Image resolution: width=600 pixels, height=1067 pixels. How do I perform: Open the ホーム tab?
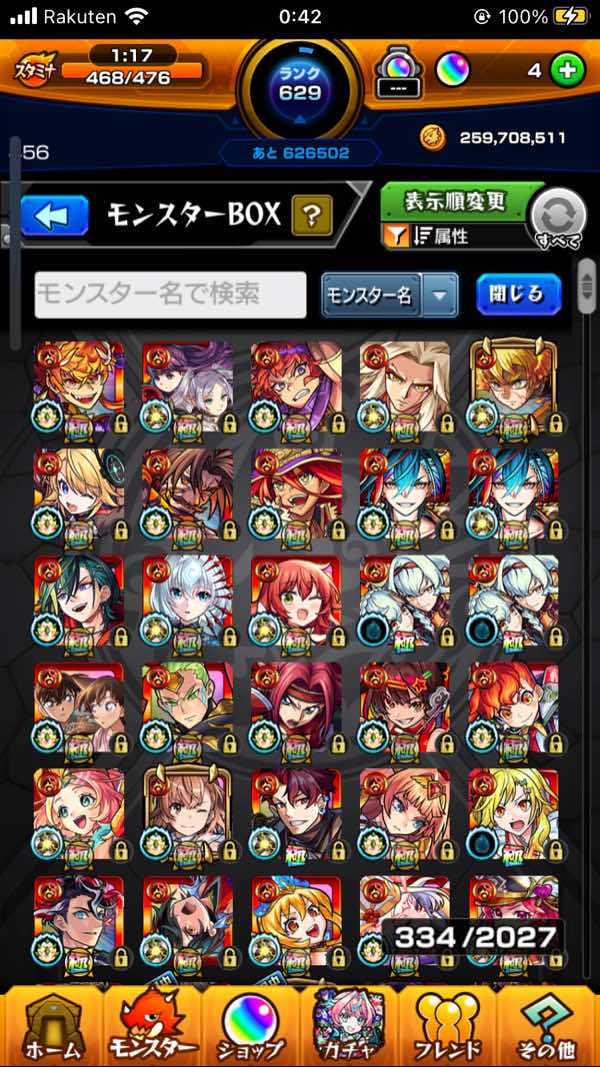50,1025
